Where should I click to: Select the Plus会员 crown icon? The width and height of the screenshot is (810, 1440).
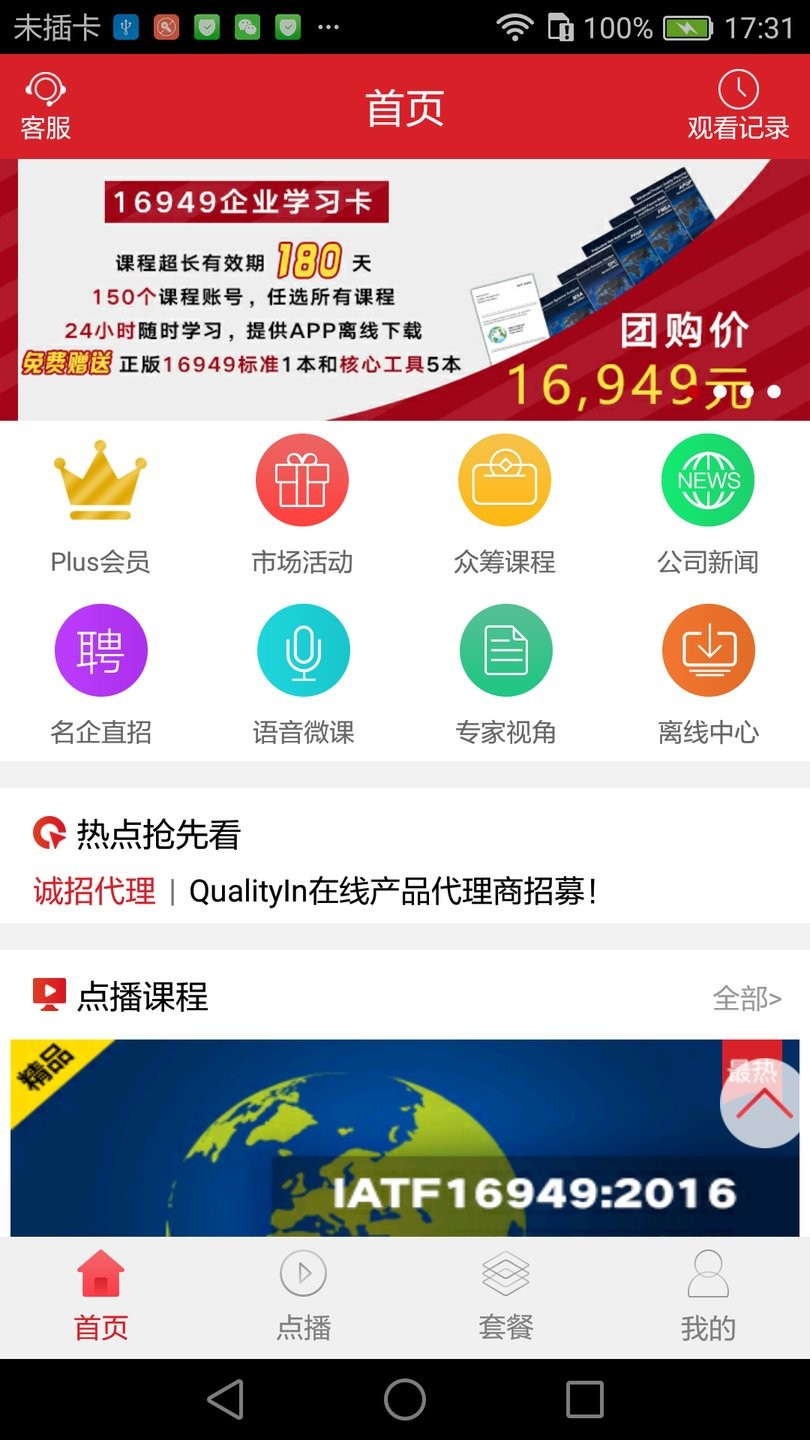(99, 479)
